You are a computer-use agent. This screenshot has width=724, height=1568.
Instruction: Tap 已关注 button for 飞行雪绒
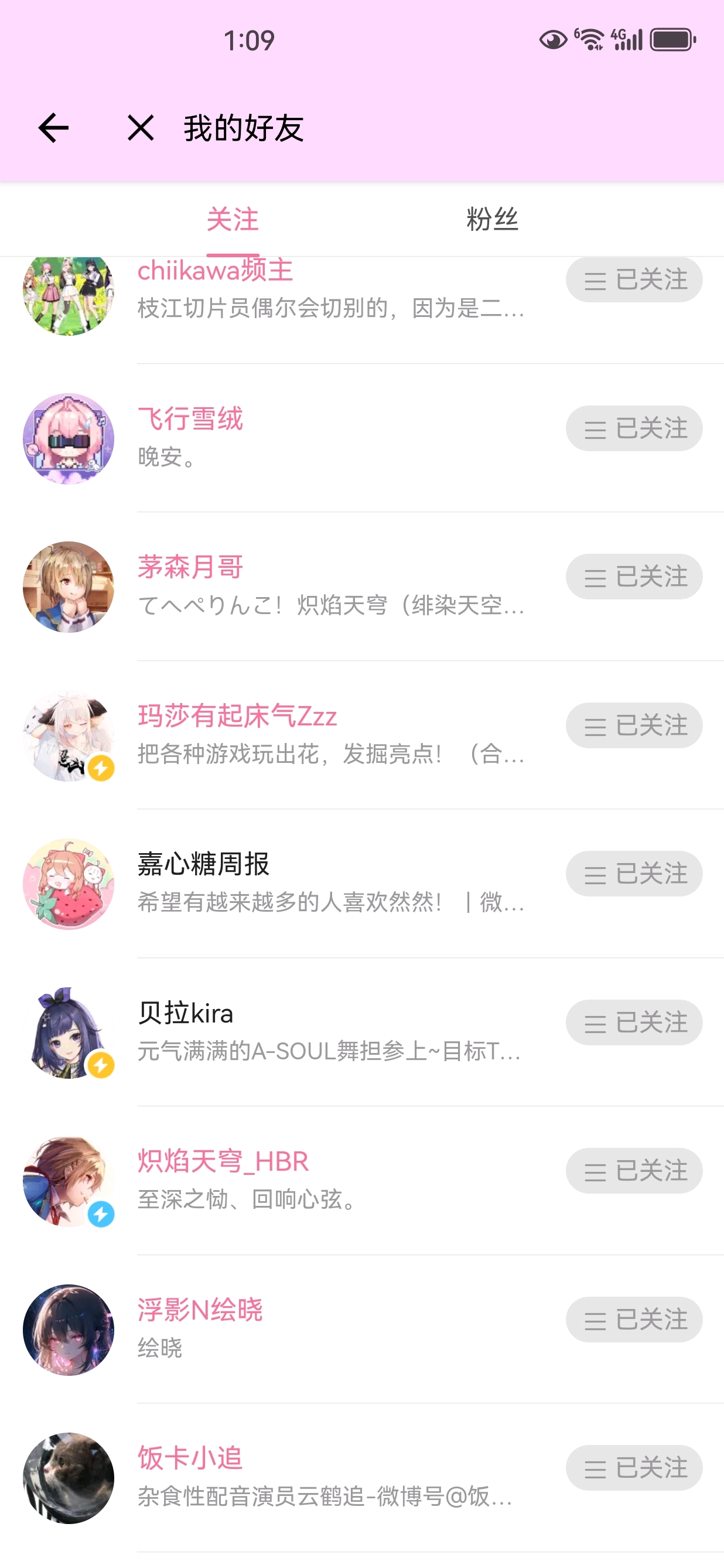[634, 428]
